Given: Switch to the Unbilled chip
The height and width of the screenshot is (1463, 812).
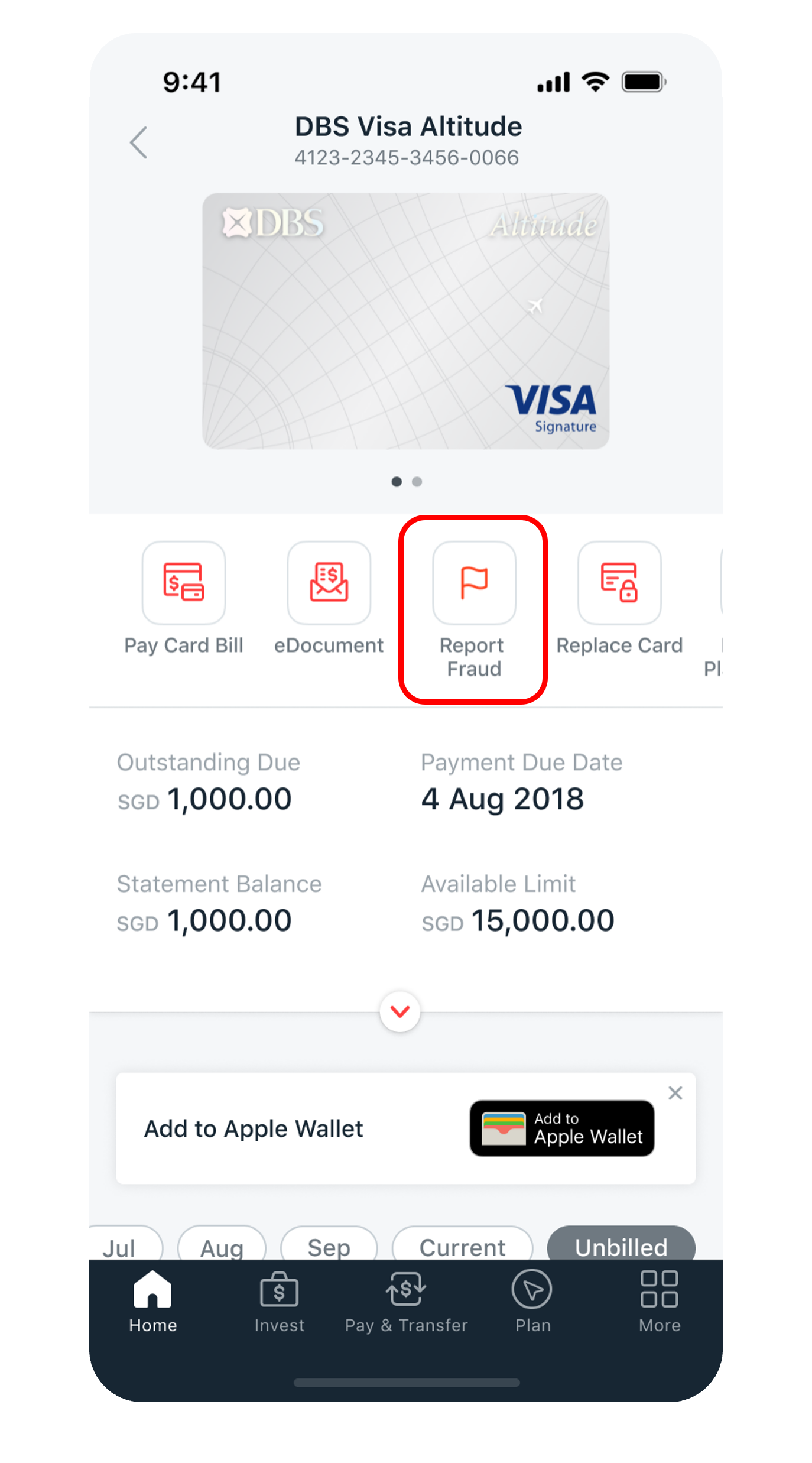Looking at the screenshot, I should (x=621, y=1244).
